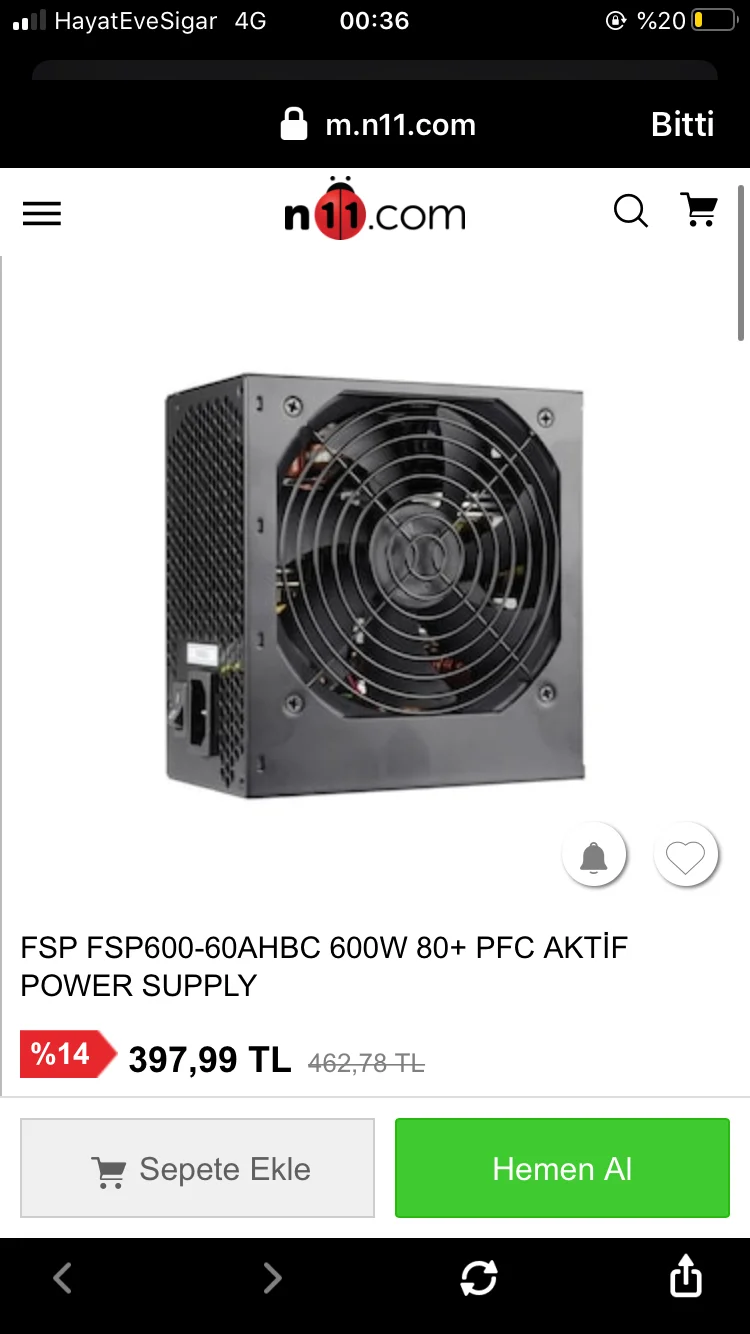Add product to favorites with heart
This screenshot has width=750, height=1334.
point(686,856)
